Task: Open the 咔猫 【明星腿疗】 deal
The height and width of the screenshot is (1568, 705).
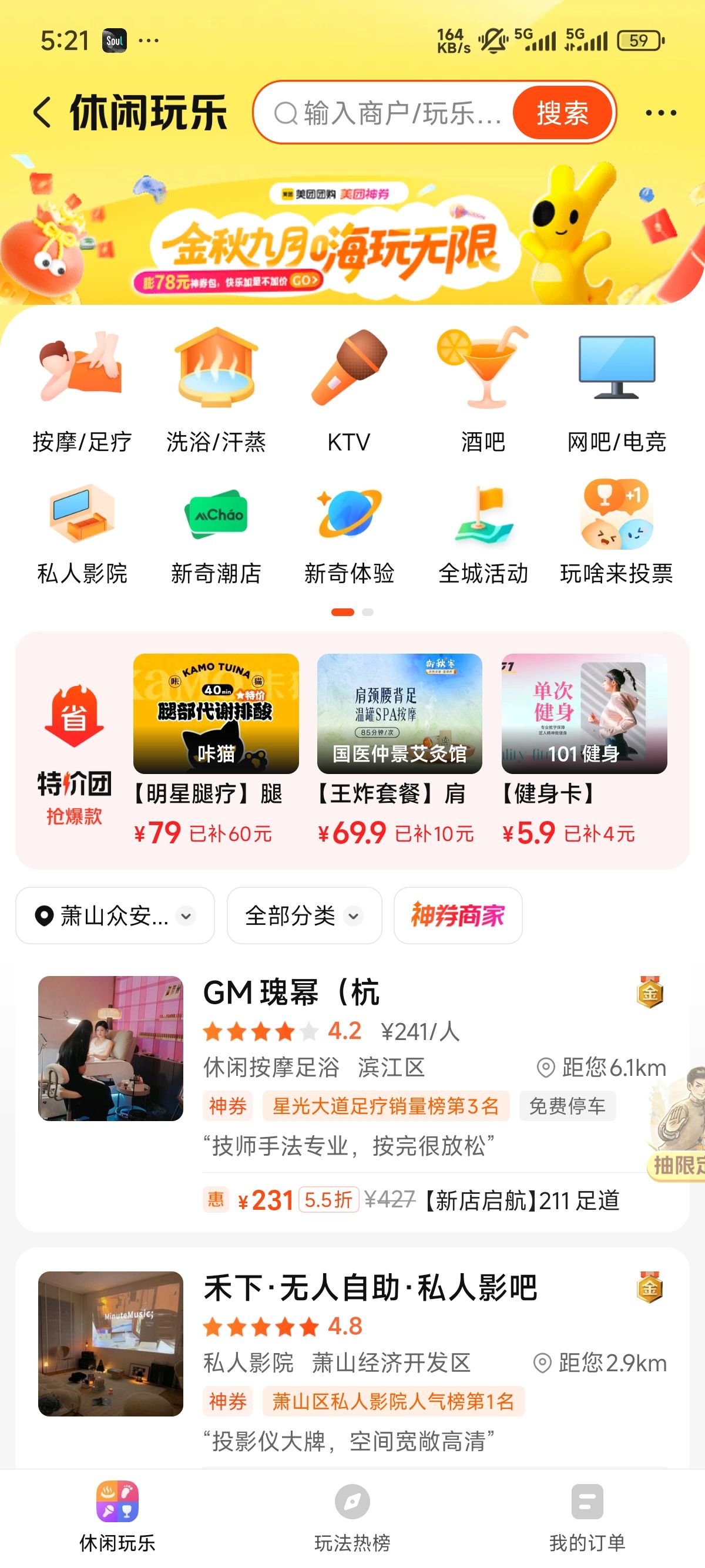Action: (x=216, y=749)
